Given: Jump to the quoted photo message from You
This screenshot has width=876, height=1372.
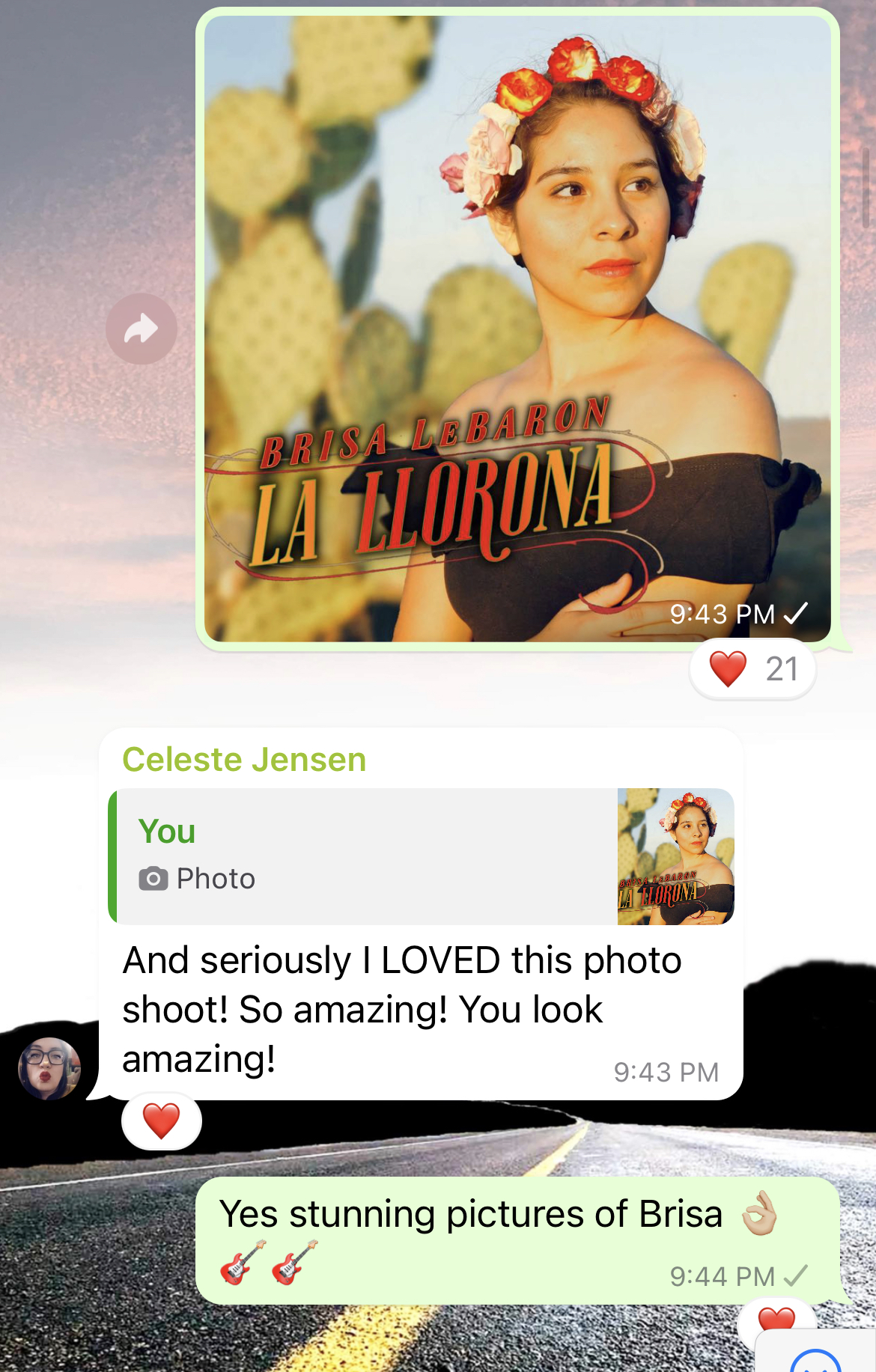Looking at the screenshot, I should click(421, 856).
